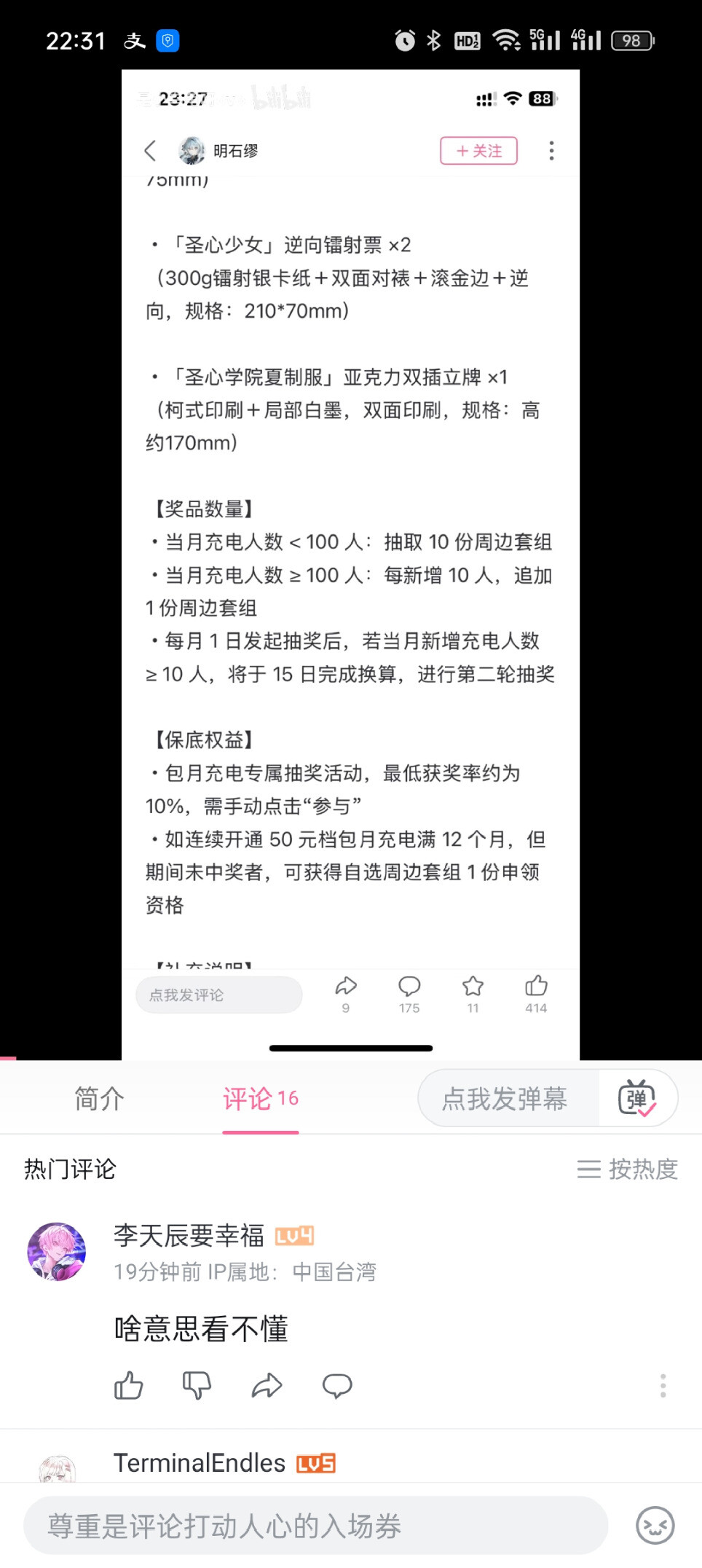The image size is (702, 1568).
Task: Switch to the 简介 tab
Action: 99,1098
